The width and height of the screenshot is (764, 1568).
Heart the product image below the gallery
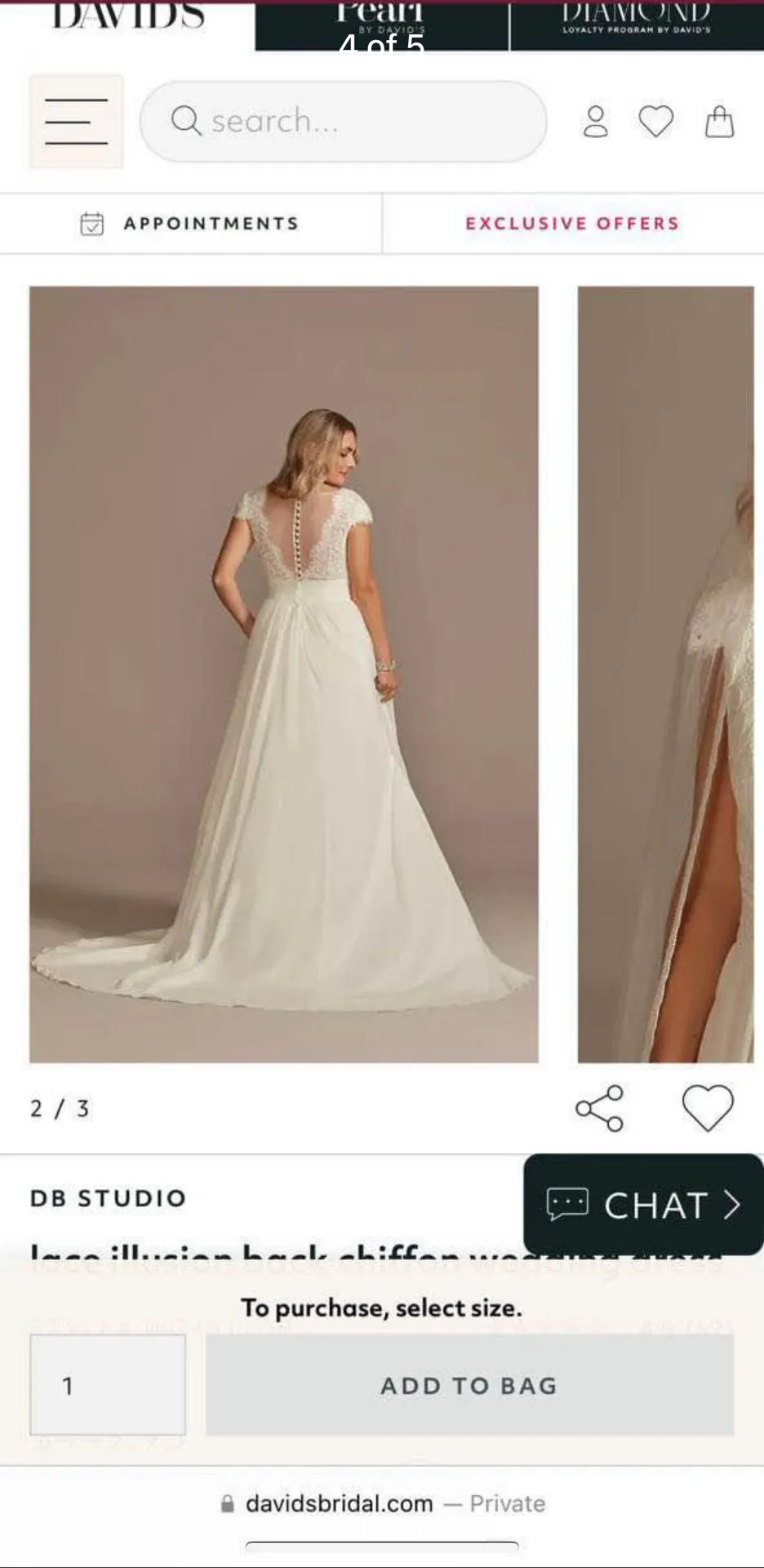(x=708, y=1108)
